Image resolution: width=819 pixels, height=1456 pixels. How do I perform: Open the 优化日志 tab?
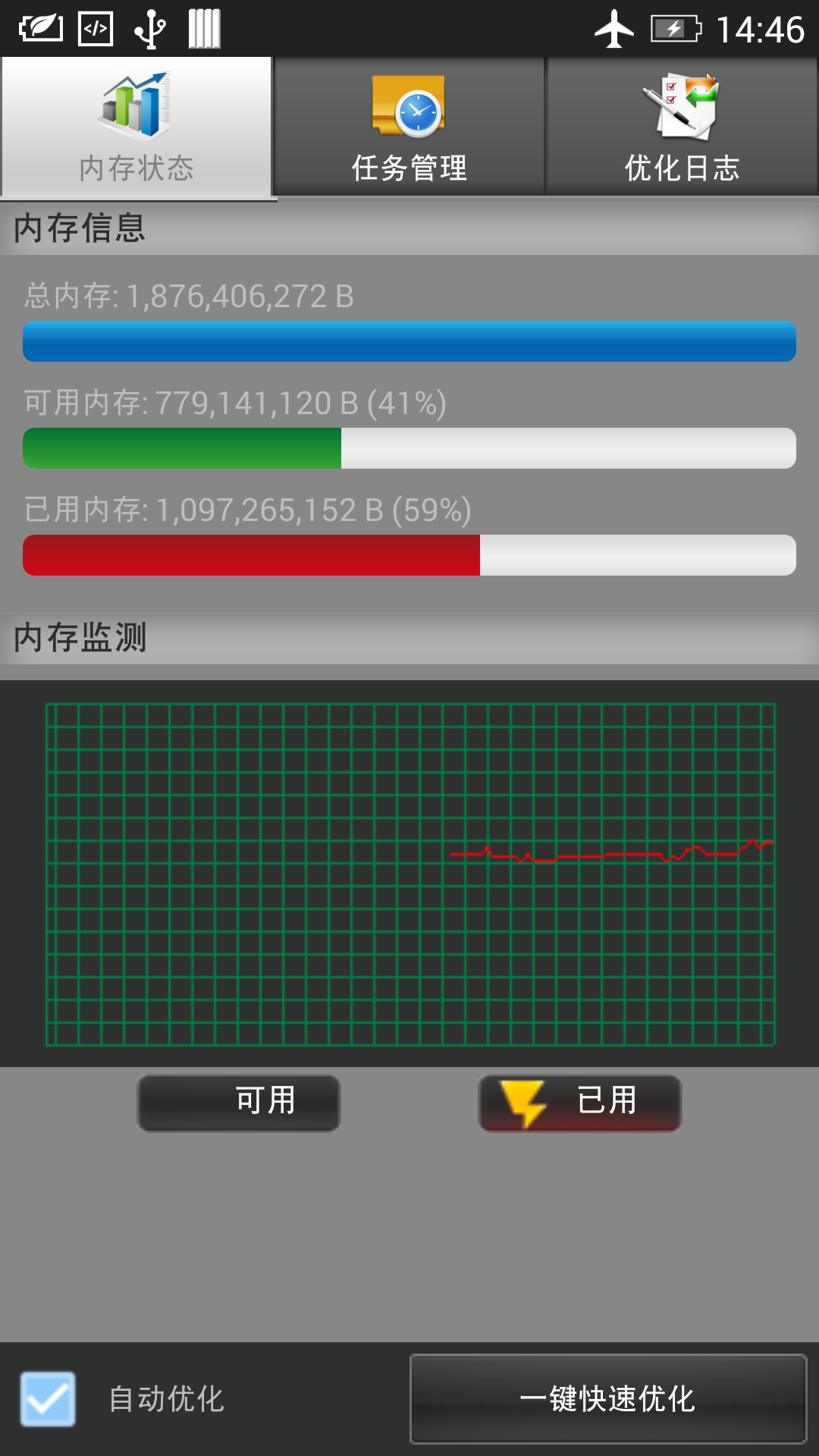click(x=682, y=127)
